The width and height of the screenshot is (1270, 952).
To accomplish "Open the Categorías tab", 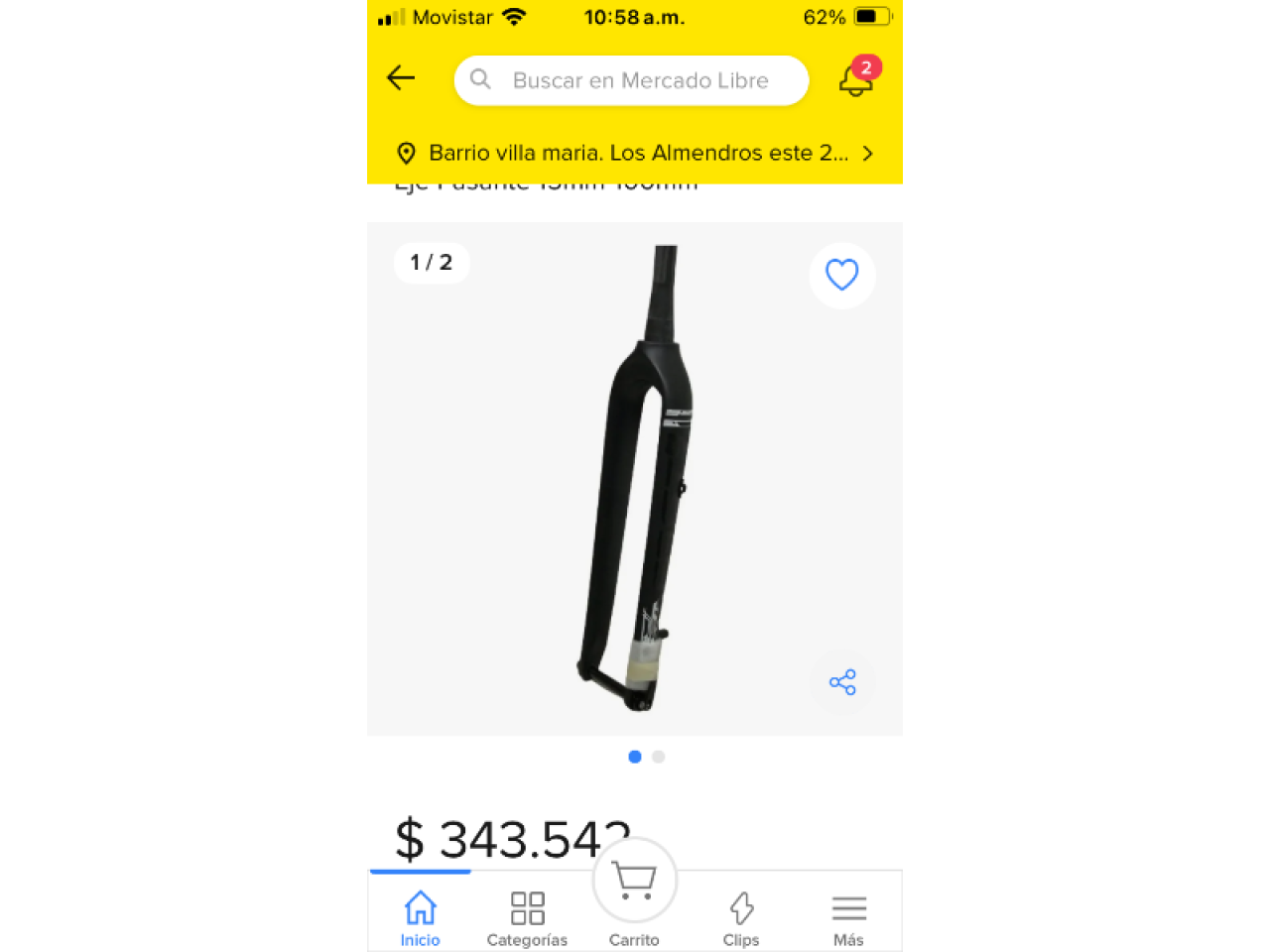I will [x=527, y=918].
